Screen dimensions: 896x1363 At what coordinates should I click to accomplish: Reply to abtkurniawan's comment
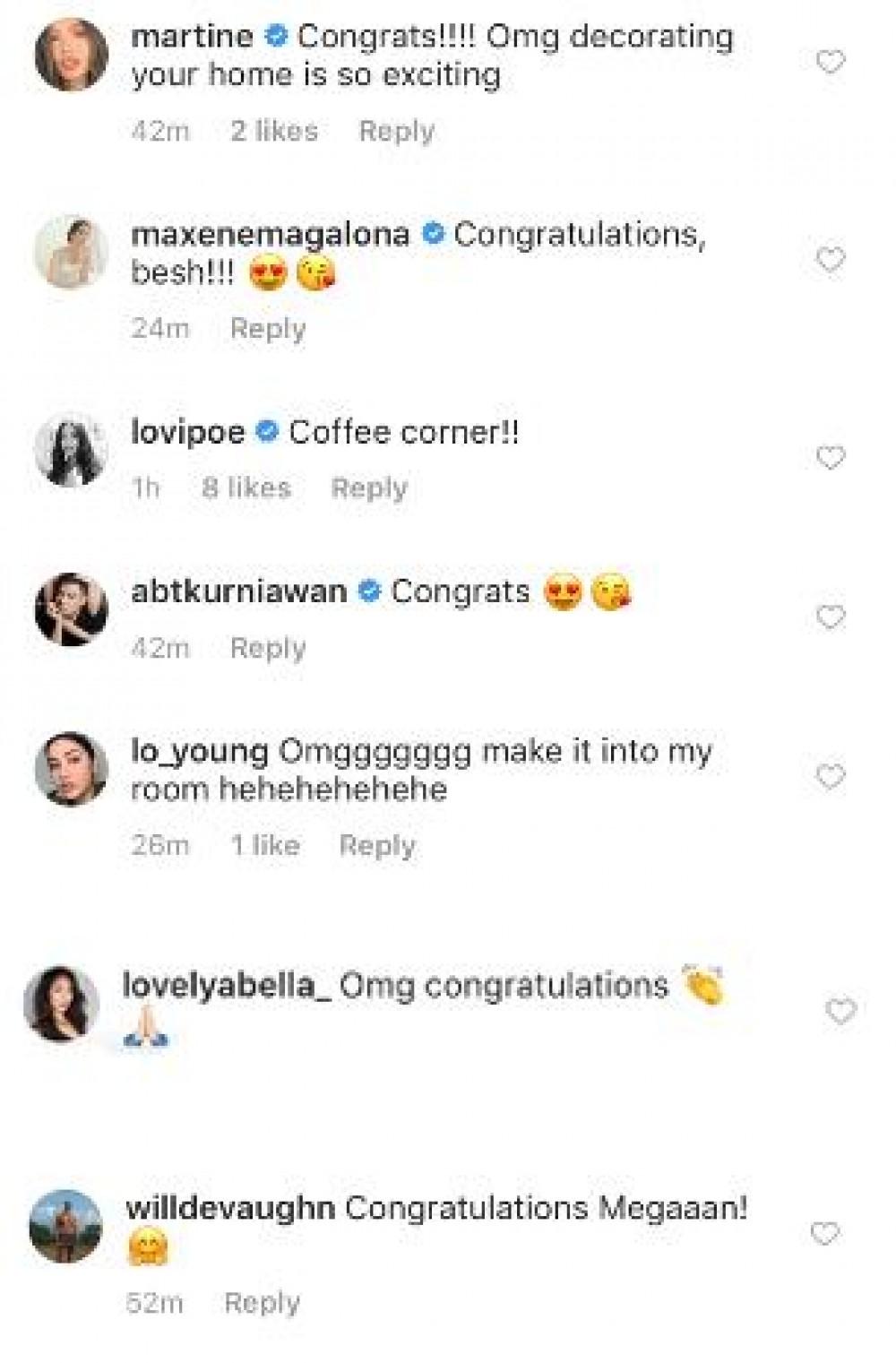(x=267, y=648)
